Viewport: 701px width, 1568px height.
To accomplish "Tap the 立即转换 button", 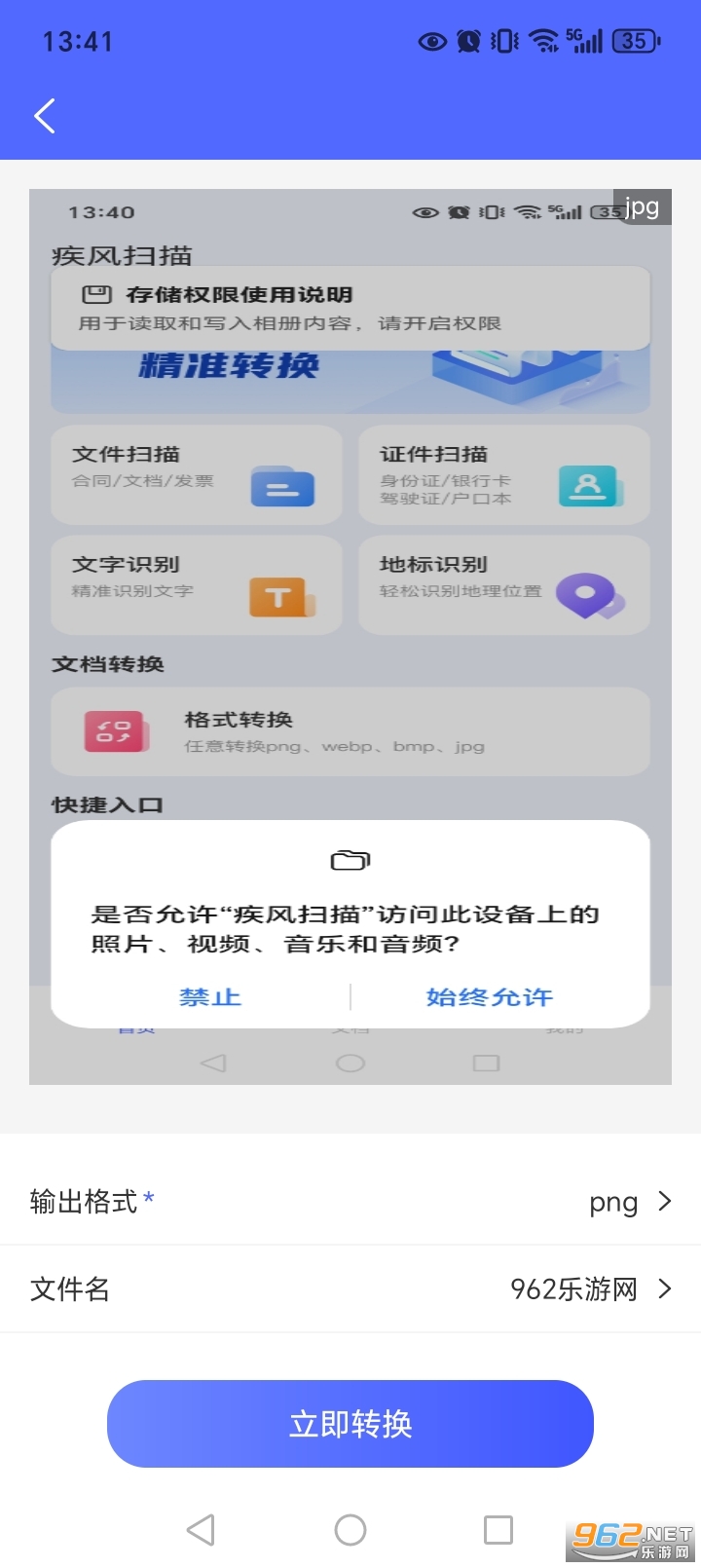I will [x=350, y=1424].
